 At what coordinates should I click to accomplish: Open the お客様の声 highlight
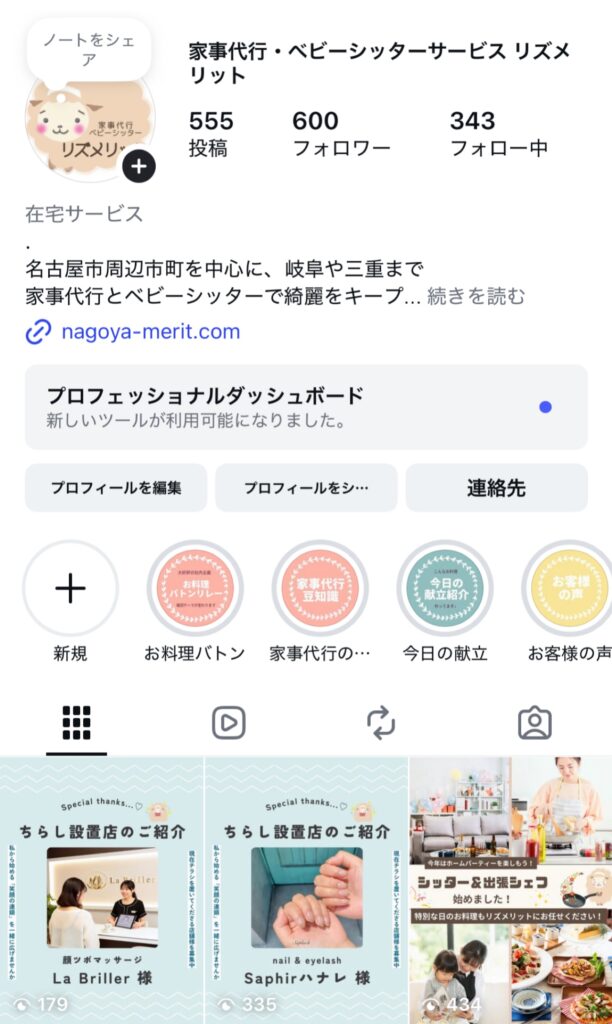point(568,589)
